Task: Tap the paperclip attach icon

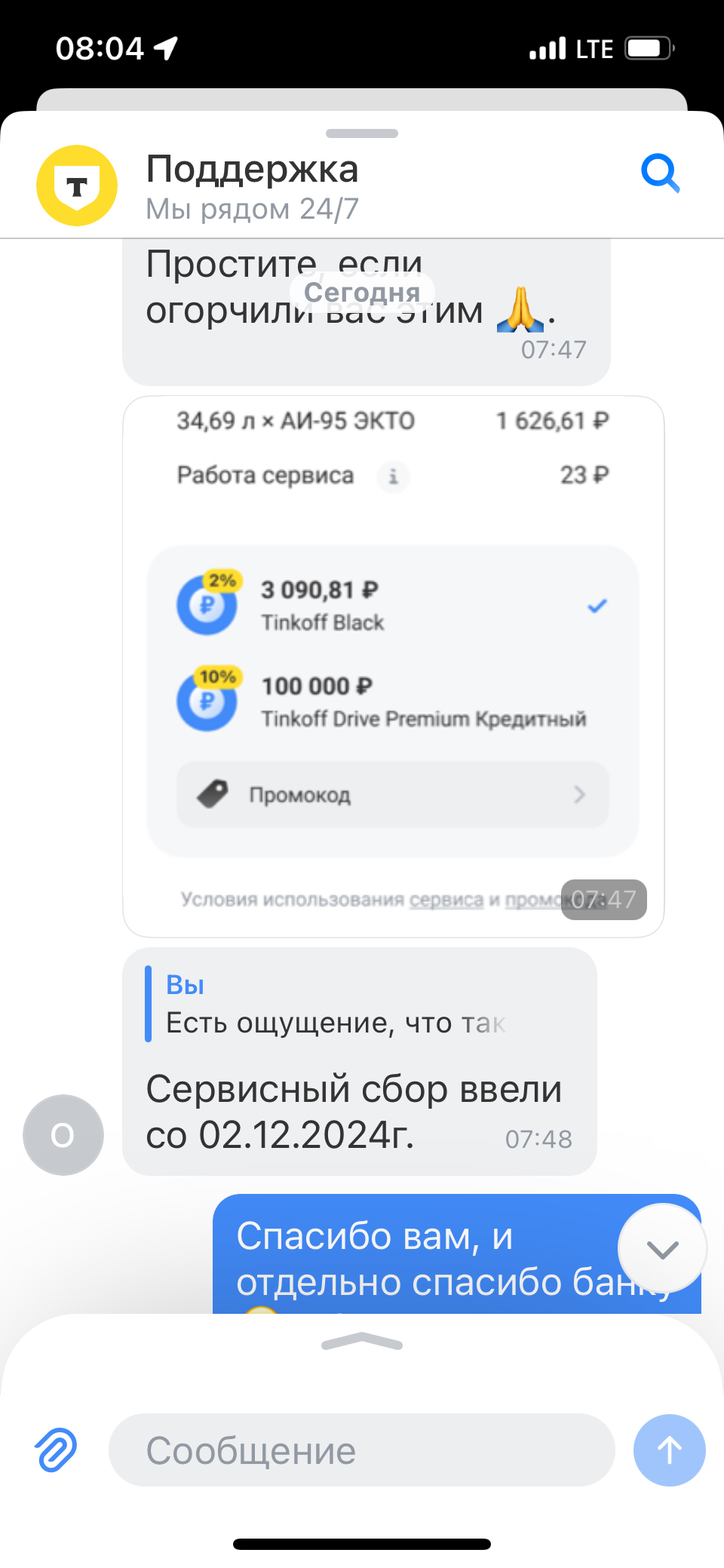Action: [x=56, y=1450]
